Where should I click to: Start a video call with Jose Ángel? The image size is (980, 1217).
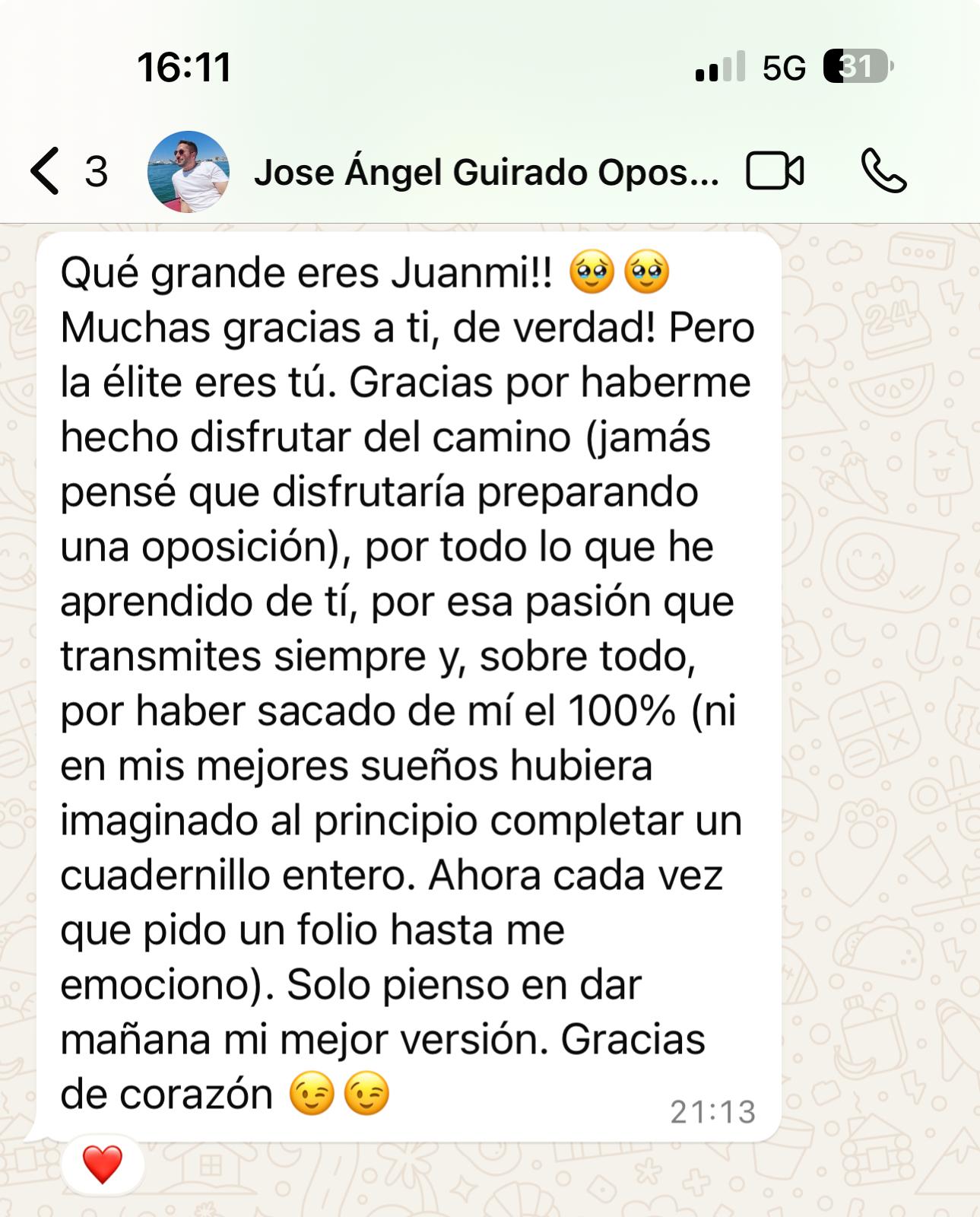(x=775, y=171)
